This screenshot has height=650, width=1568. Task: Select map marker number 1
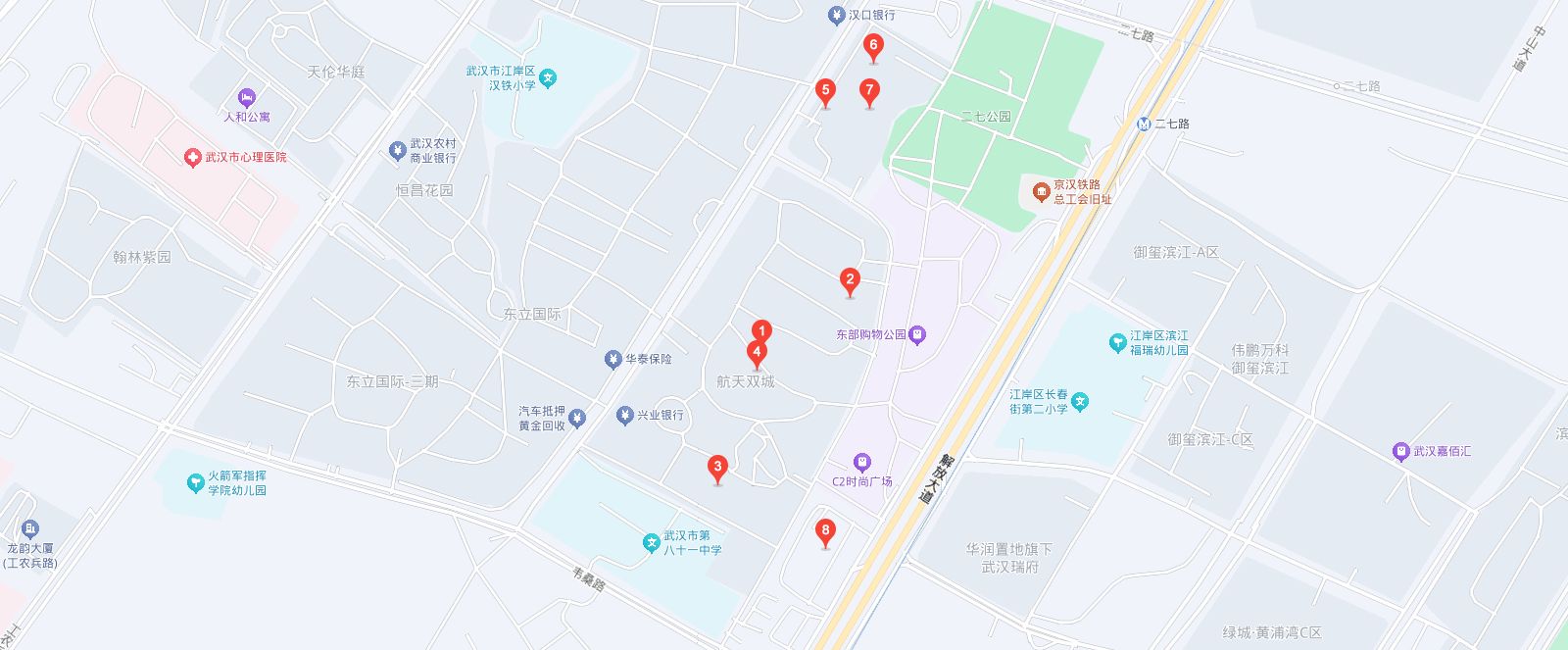click(x=761, y=331)
